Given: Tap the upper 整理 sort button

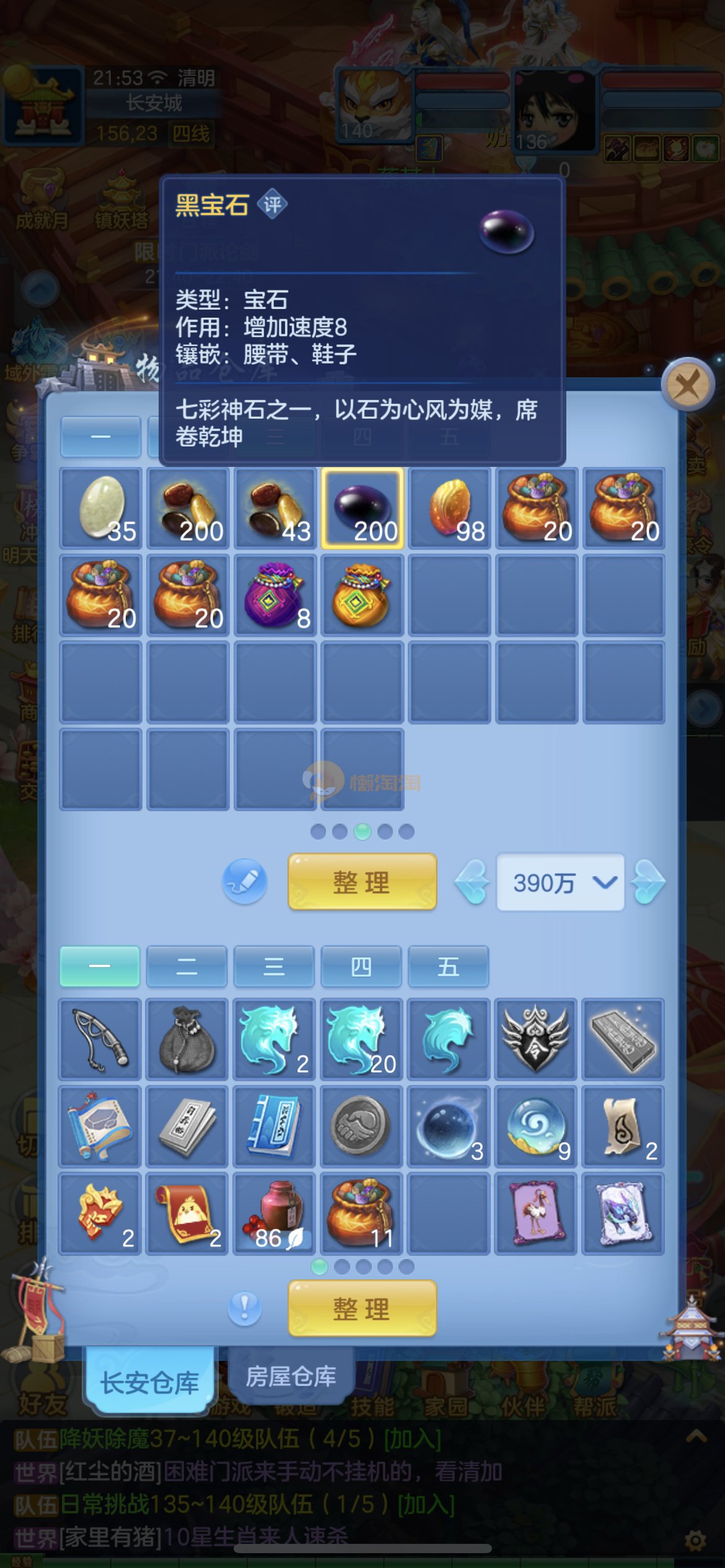Looking at the screenshot, I should [362, 881].
